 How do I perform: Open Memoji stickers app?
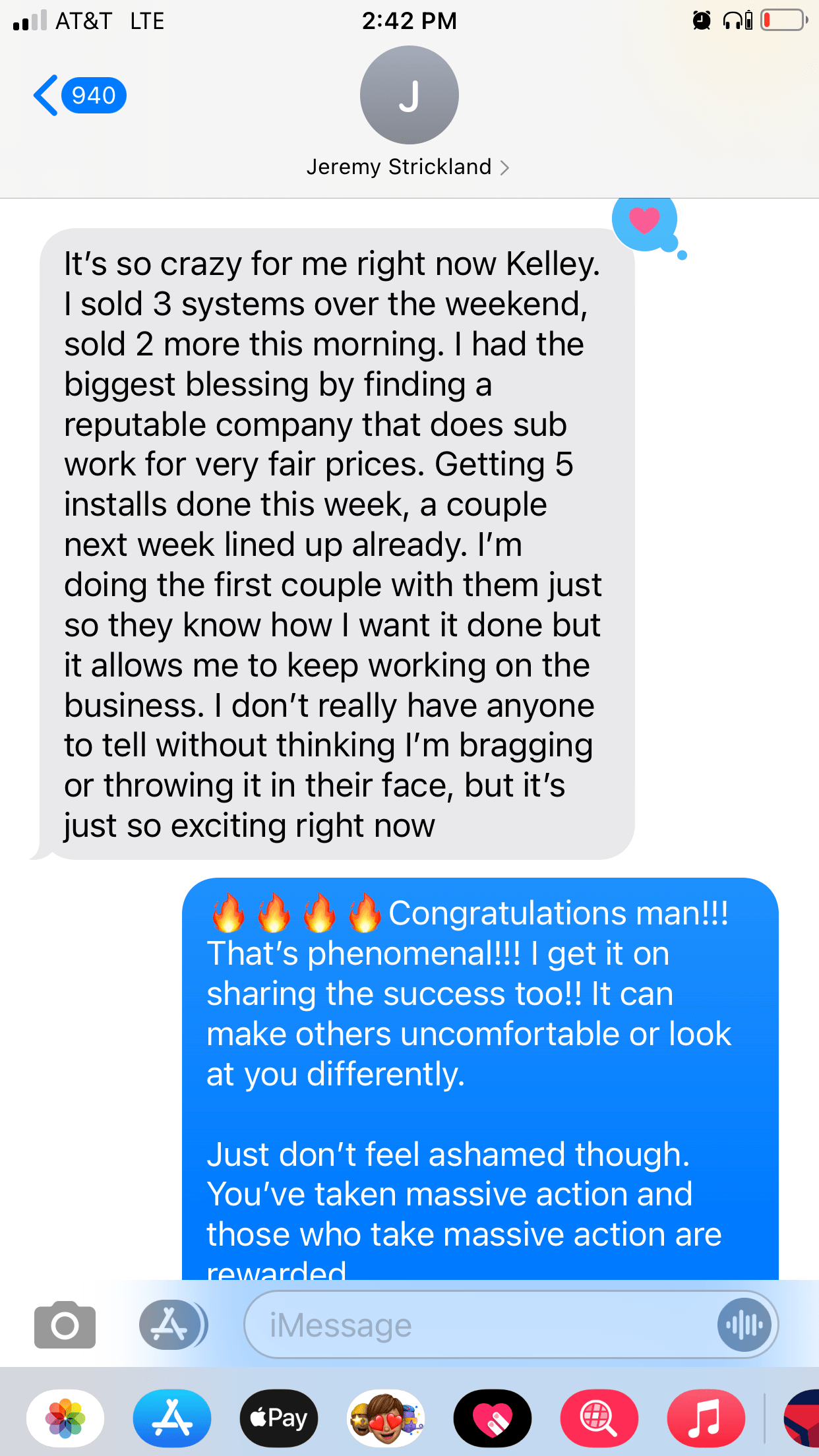[x=386, y=1418]
